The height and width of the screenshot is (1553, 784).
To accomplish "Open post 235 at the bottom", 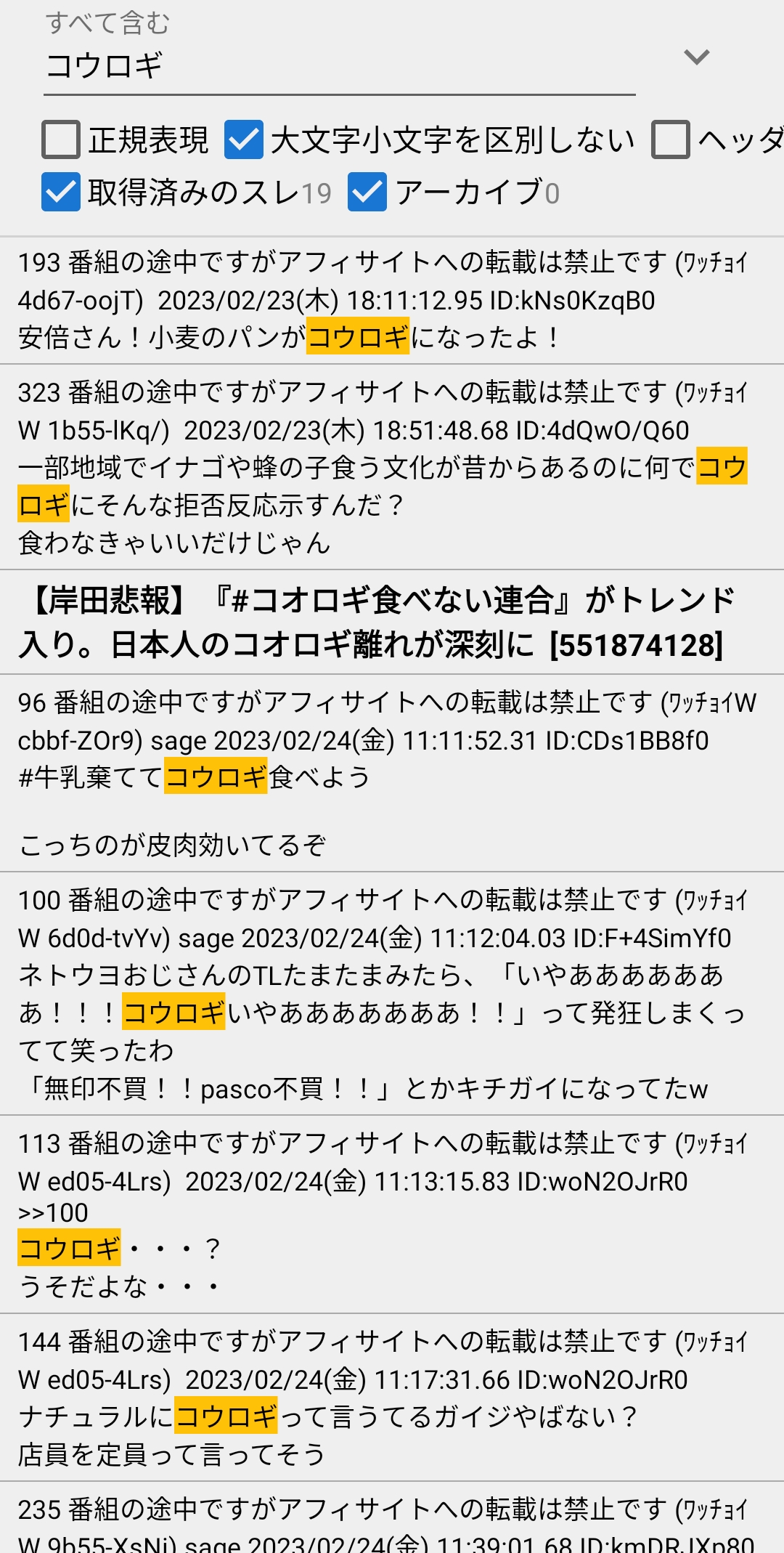I will pos(392,1518).
